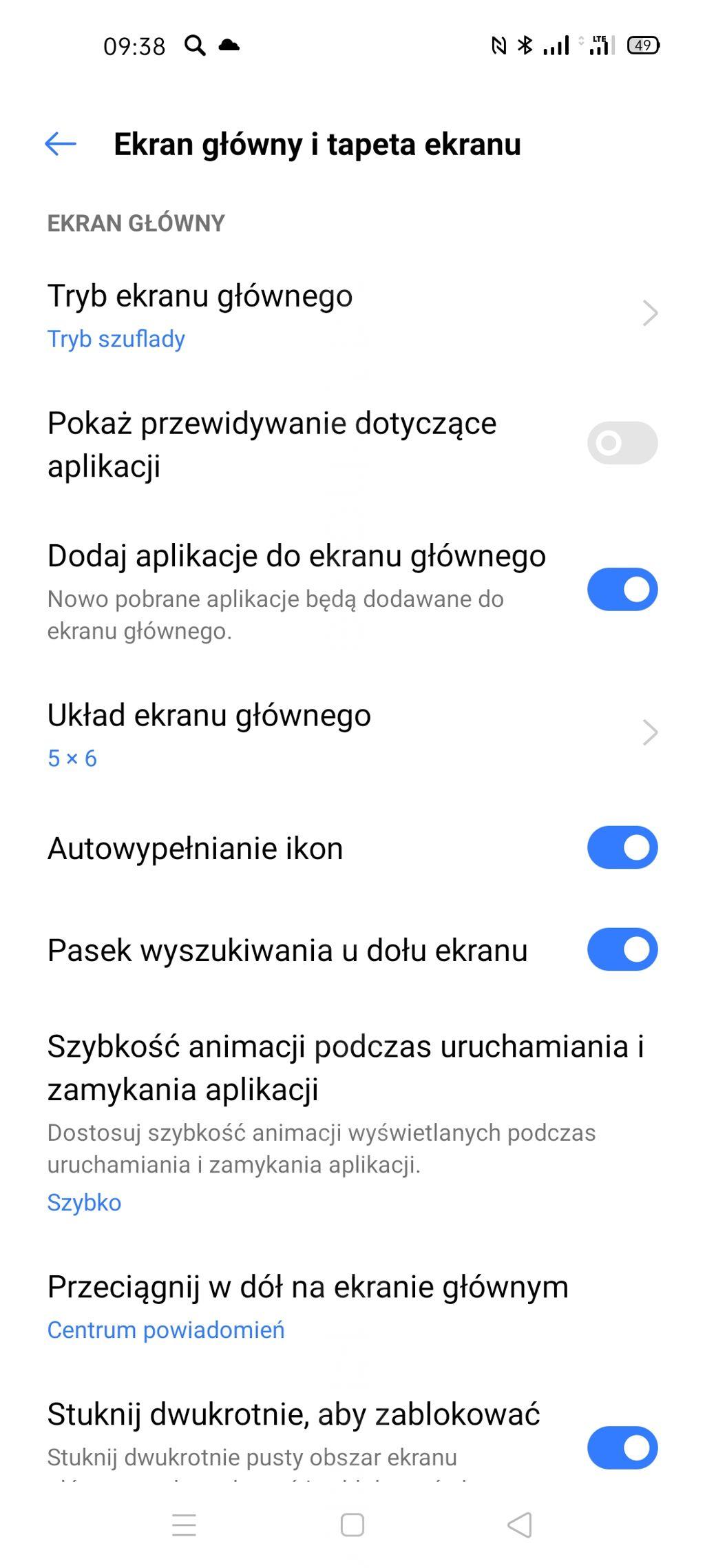Open recent apps from navigation bar
Viewport: 705px width, 1568px height.
pyautogui.click(x=184, y=1525)
